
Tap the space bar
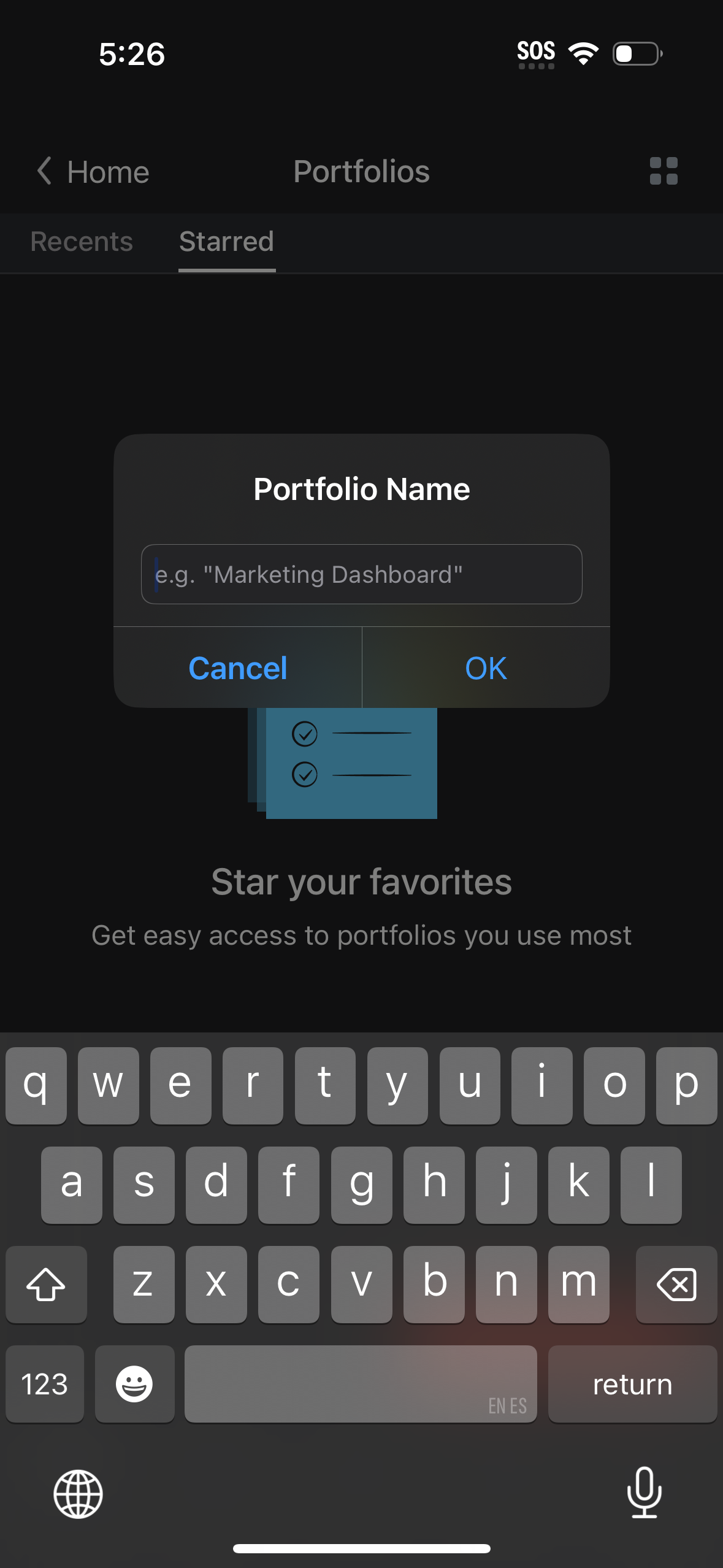click(361, 1383)
